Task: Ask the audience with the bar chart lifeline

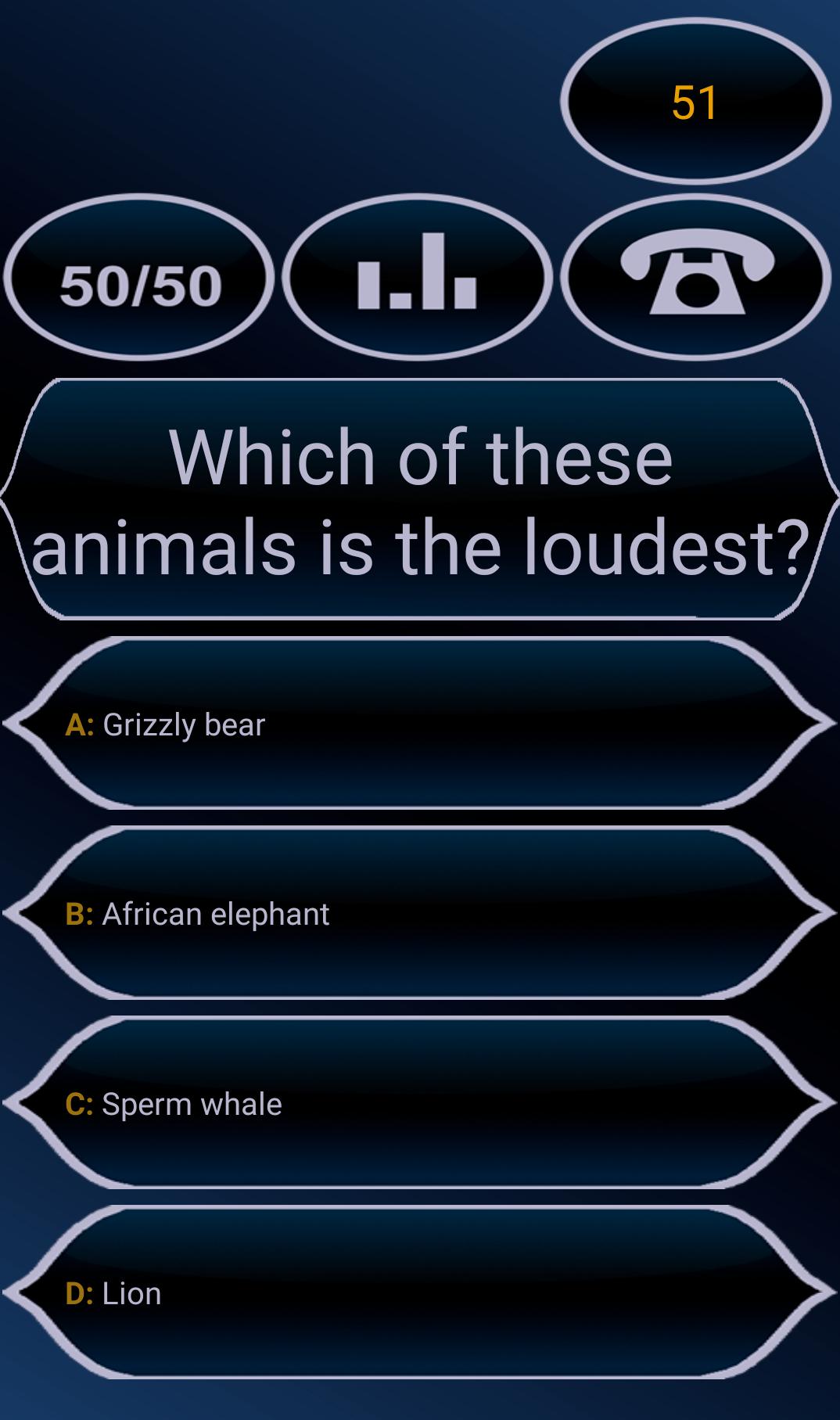Action: click(x=418, y=278)
